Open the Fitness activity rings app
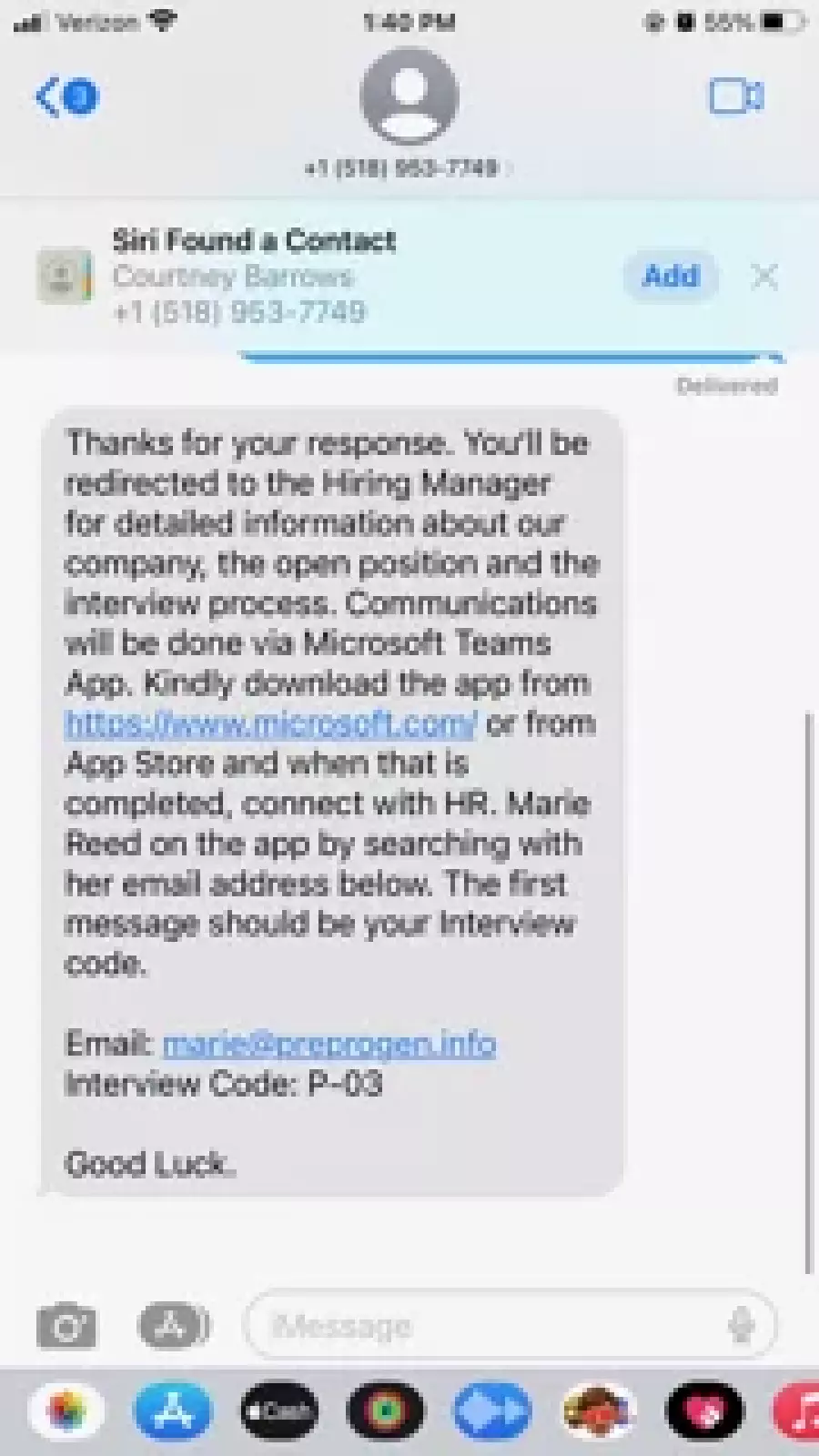Image resolution: width=819 pixels, height=1456 pixels. point(386,1411)
